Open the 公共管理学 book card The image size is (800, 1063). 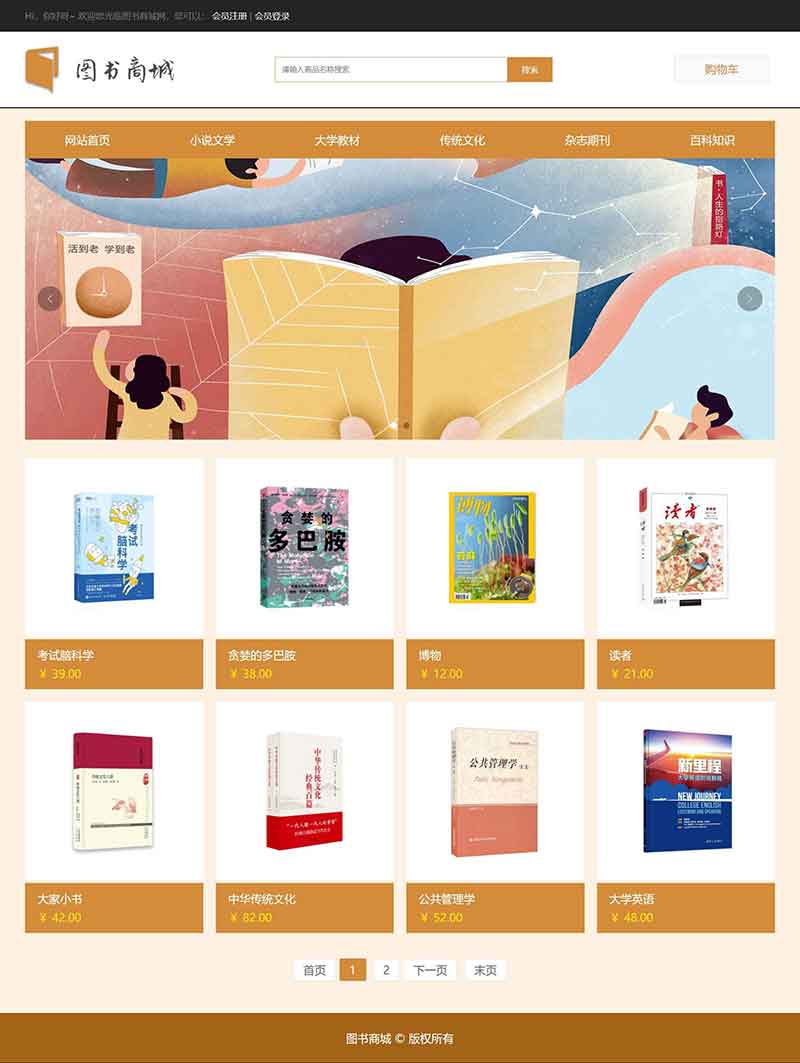coord(495,791)
